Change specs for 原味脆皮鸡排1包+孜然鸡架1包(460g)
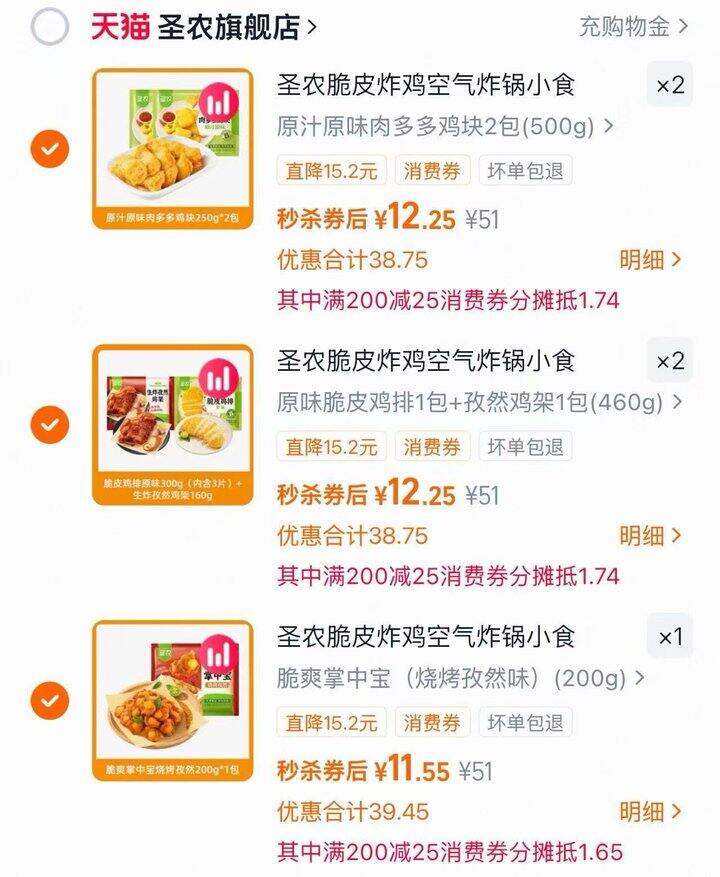720x877 pixels. [480, 403]
